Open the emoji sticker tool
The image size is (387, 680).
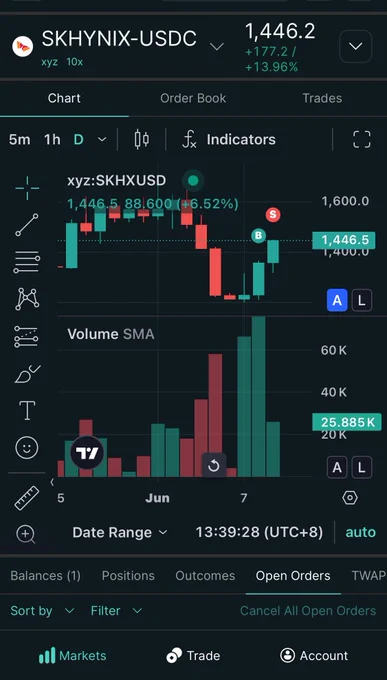click(x=27, y=448)
